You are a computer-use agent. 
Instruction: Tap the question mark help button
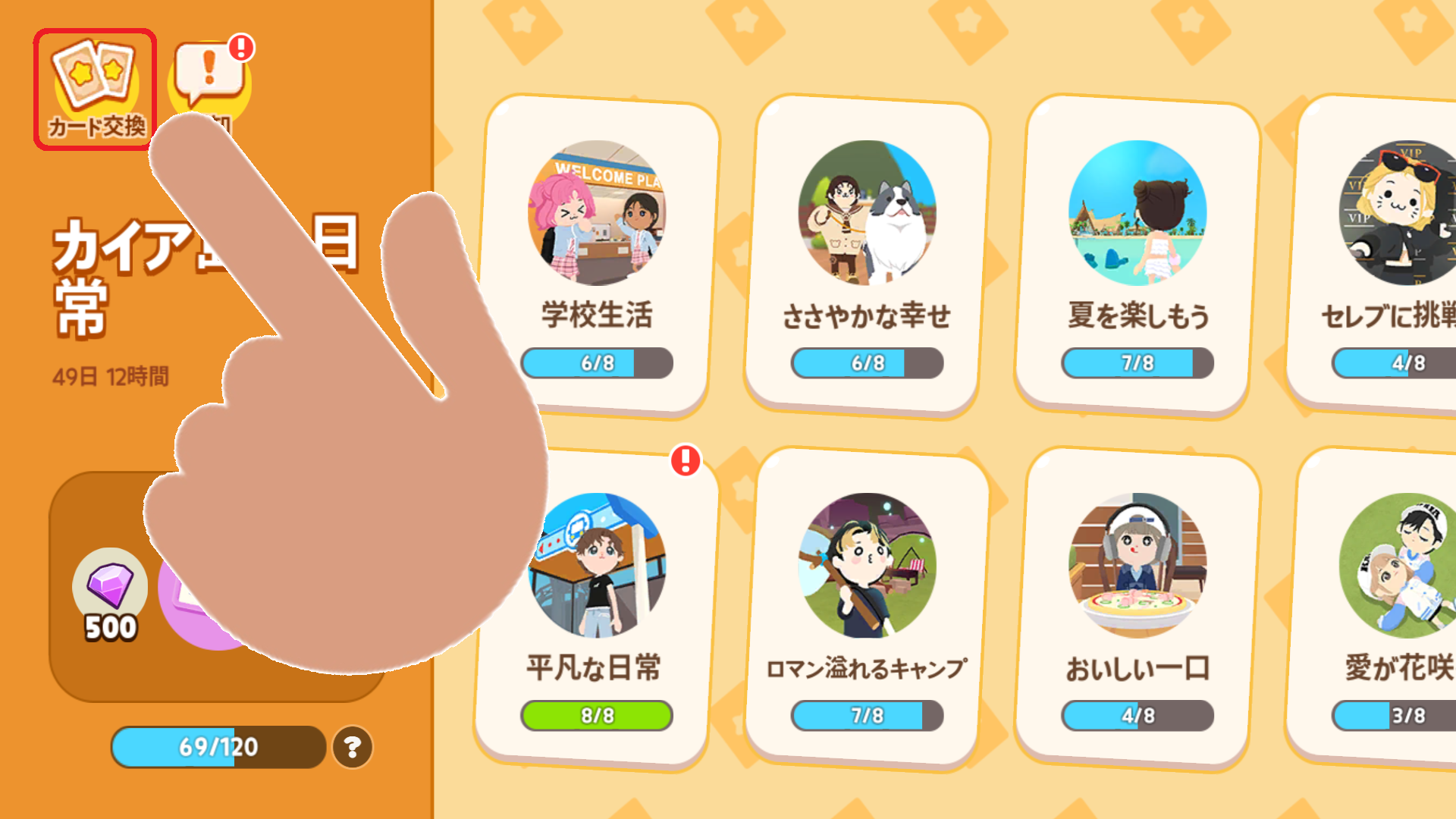tap(353, 748)
